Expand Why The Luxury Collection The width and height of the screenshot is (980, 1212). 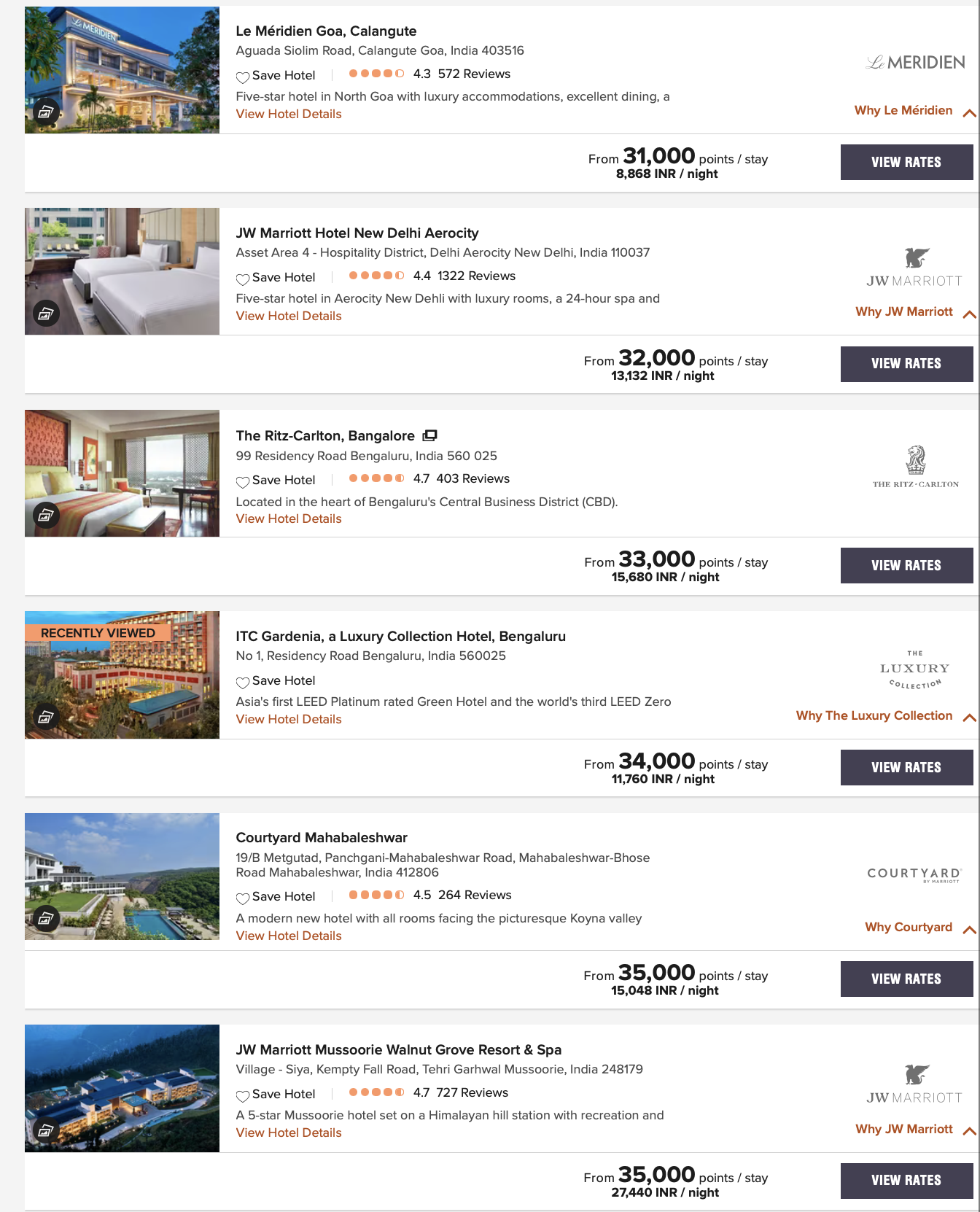pyautogui.click(x=884, y=716)
